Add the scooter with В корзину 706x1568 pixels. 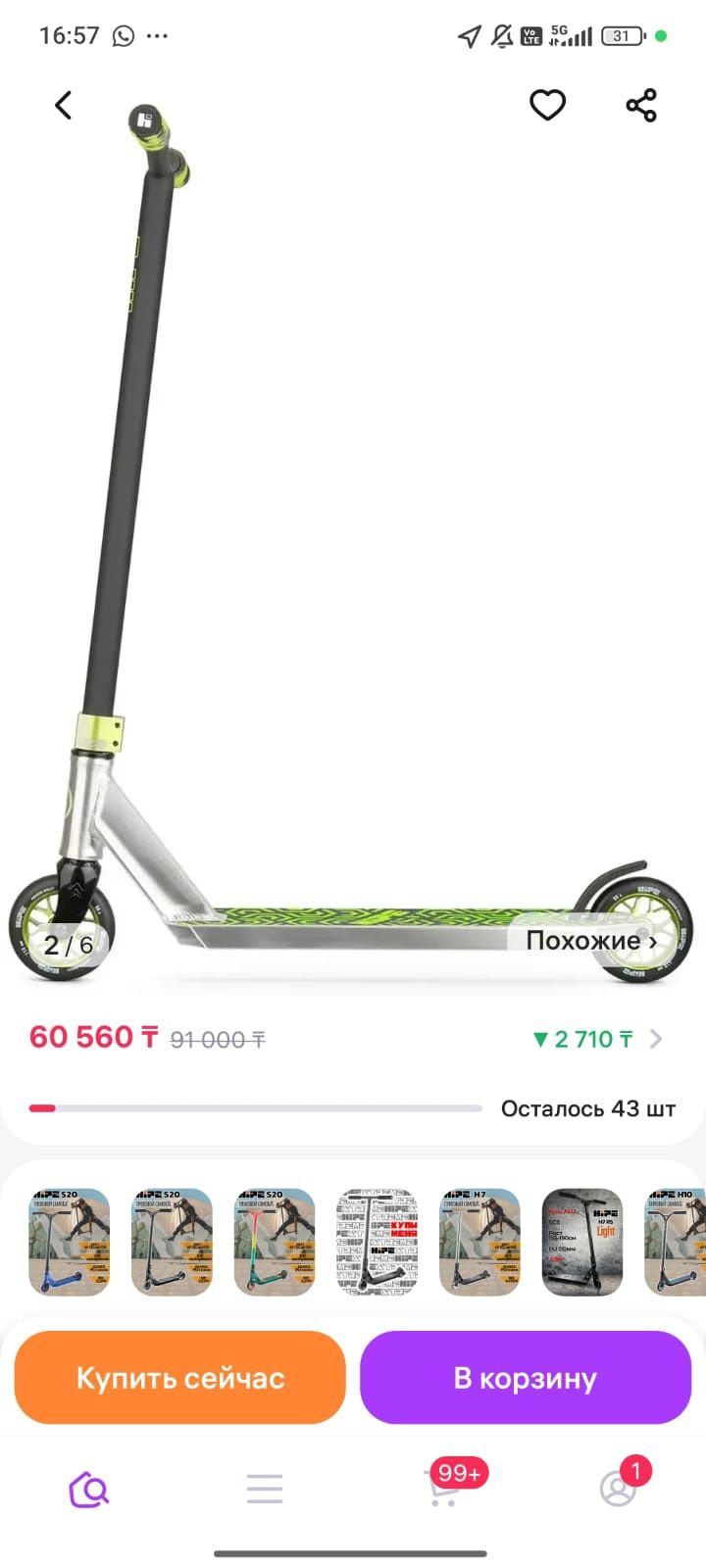point(526,1378)
